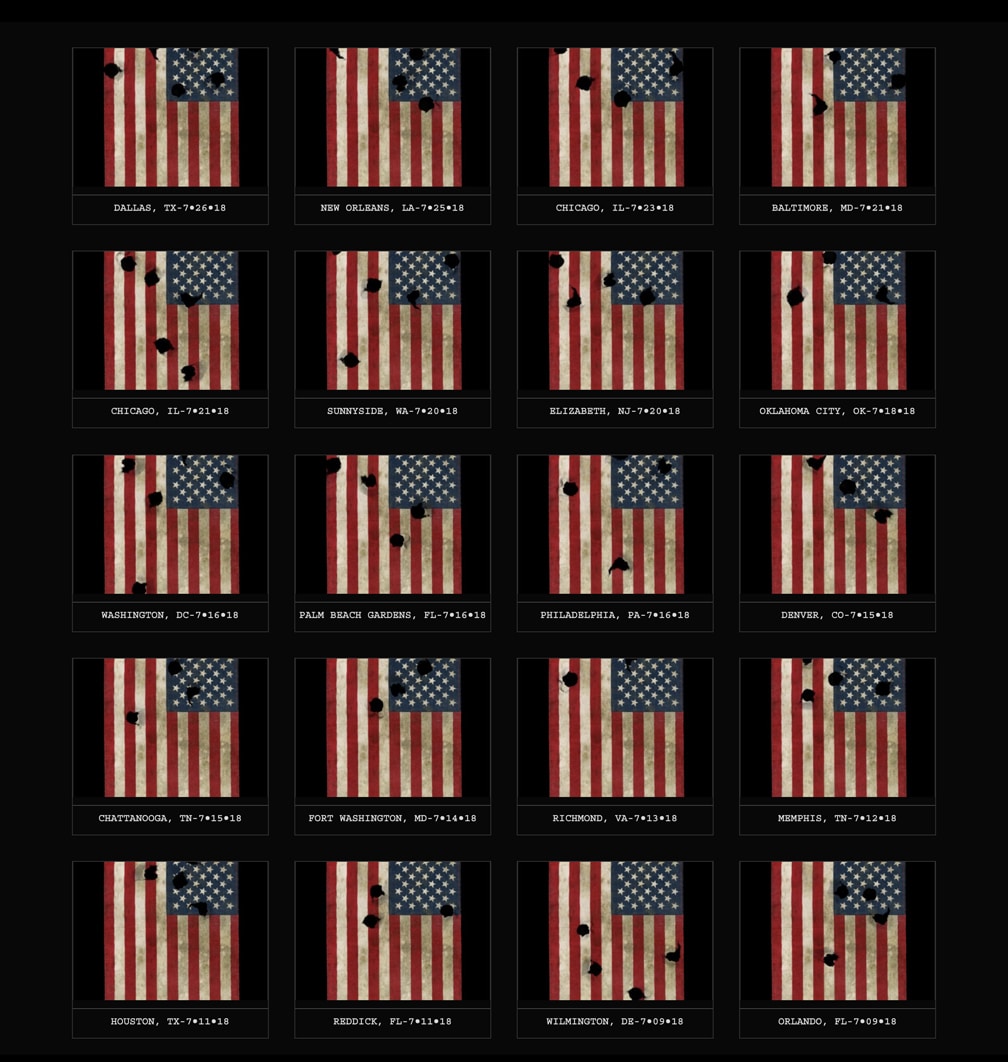1008x1062 pixels.
Task: Select the Philadelphia, PA 7-16-18 tile
Action: (x=615, y=525)
